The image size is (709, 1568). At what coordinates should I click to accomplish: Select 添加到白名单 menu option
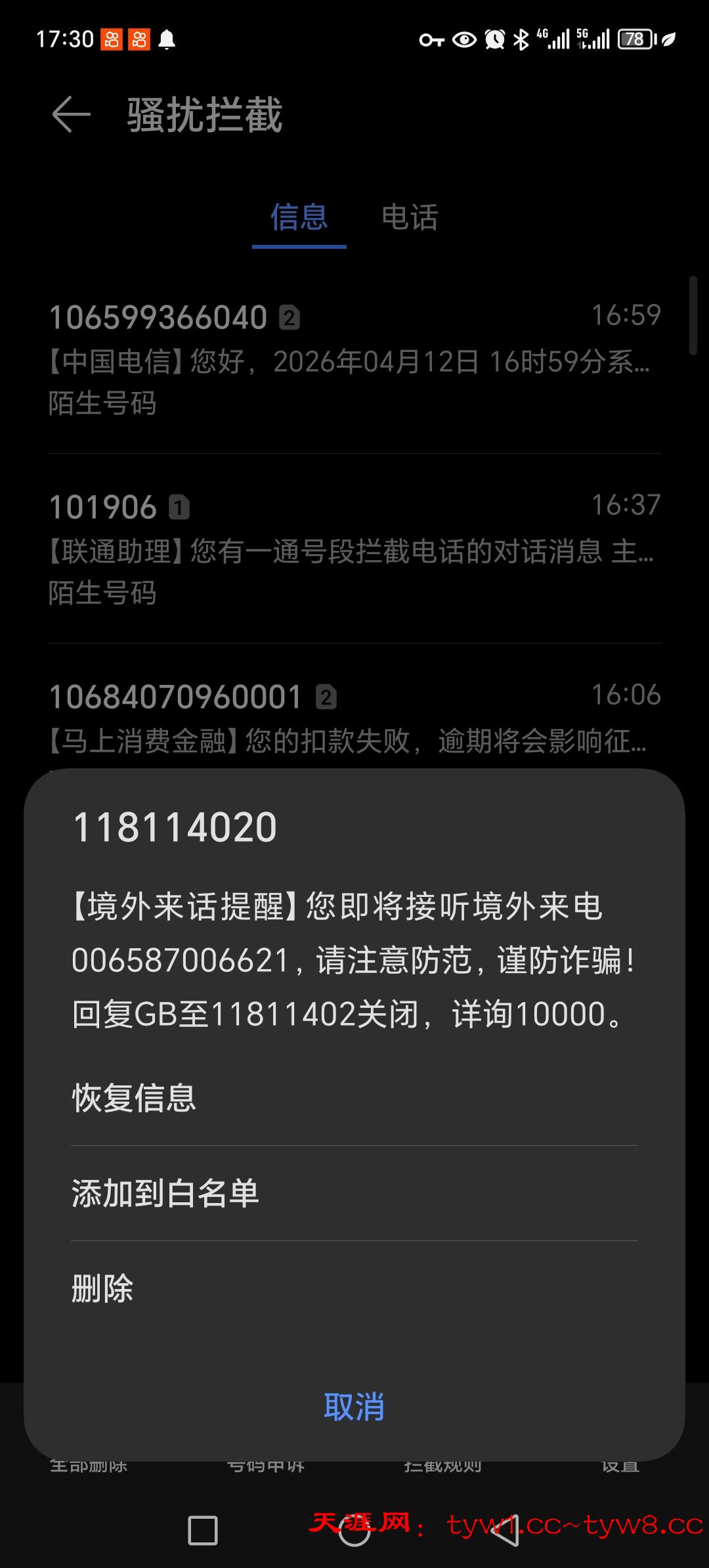(165, 1191)
